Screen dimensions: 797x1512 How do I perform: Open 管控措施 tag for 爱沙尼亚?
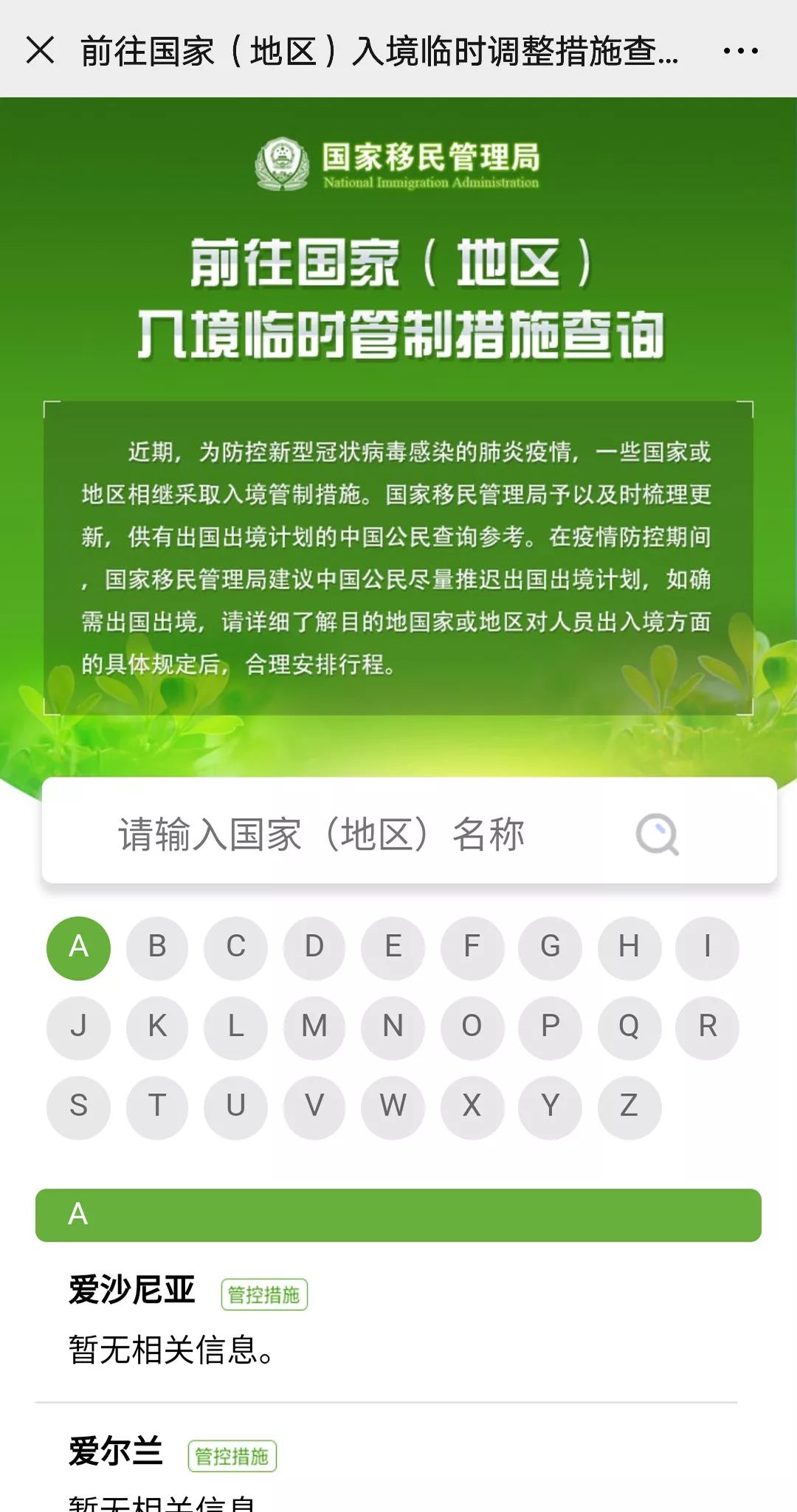pyautogui.click(x=263, y=1295)
